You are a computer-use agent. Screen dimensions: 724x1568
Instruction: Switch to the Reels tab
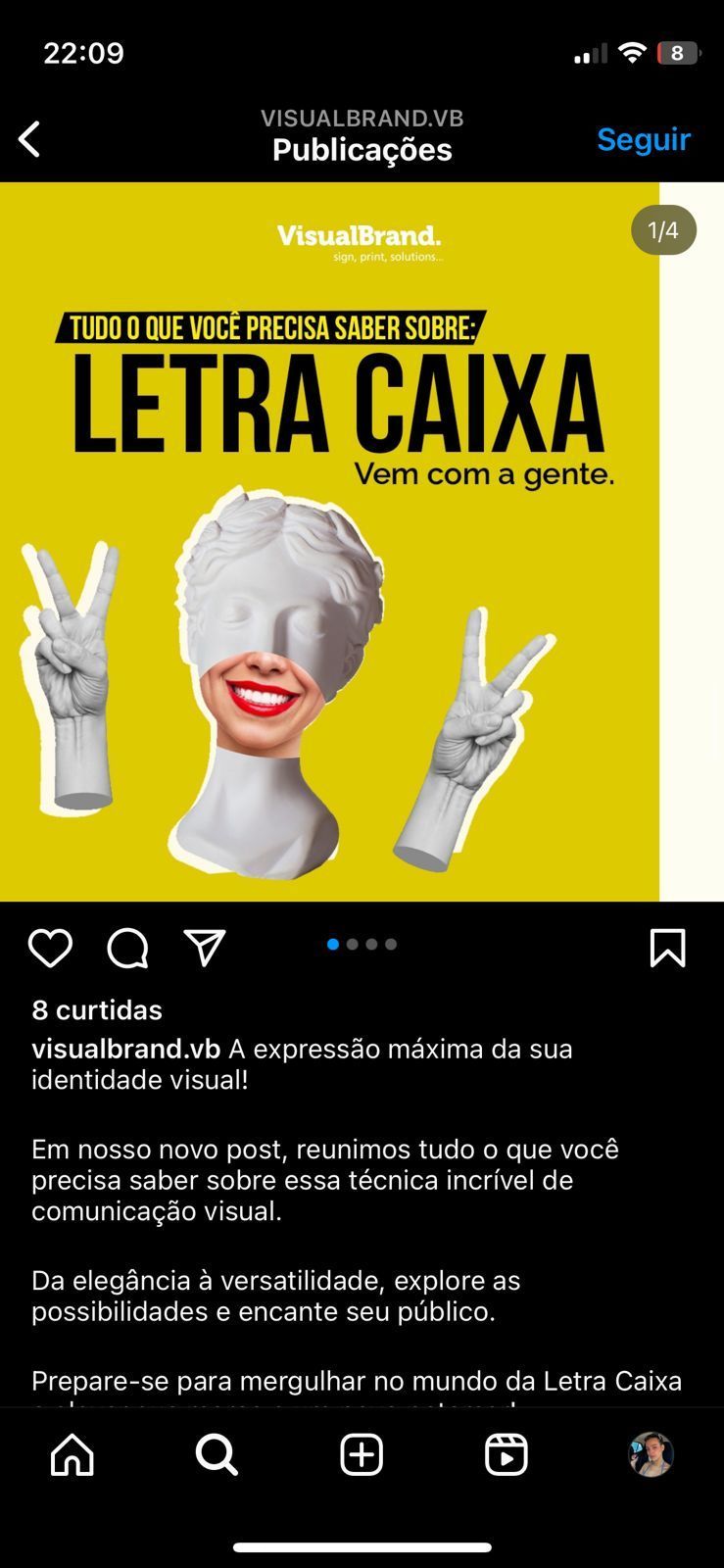coord(507,1455)
